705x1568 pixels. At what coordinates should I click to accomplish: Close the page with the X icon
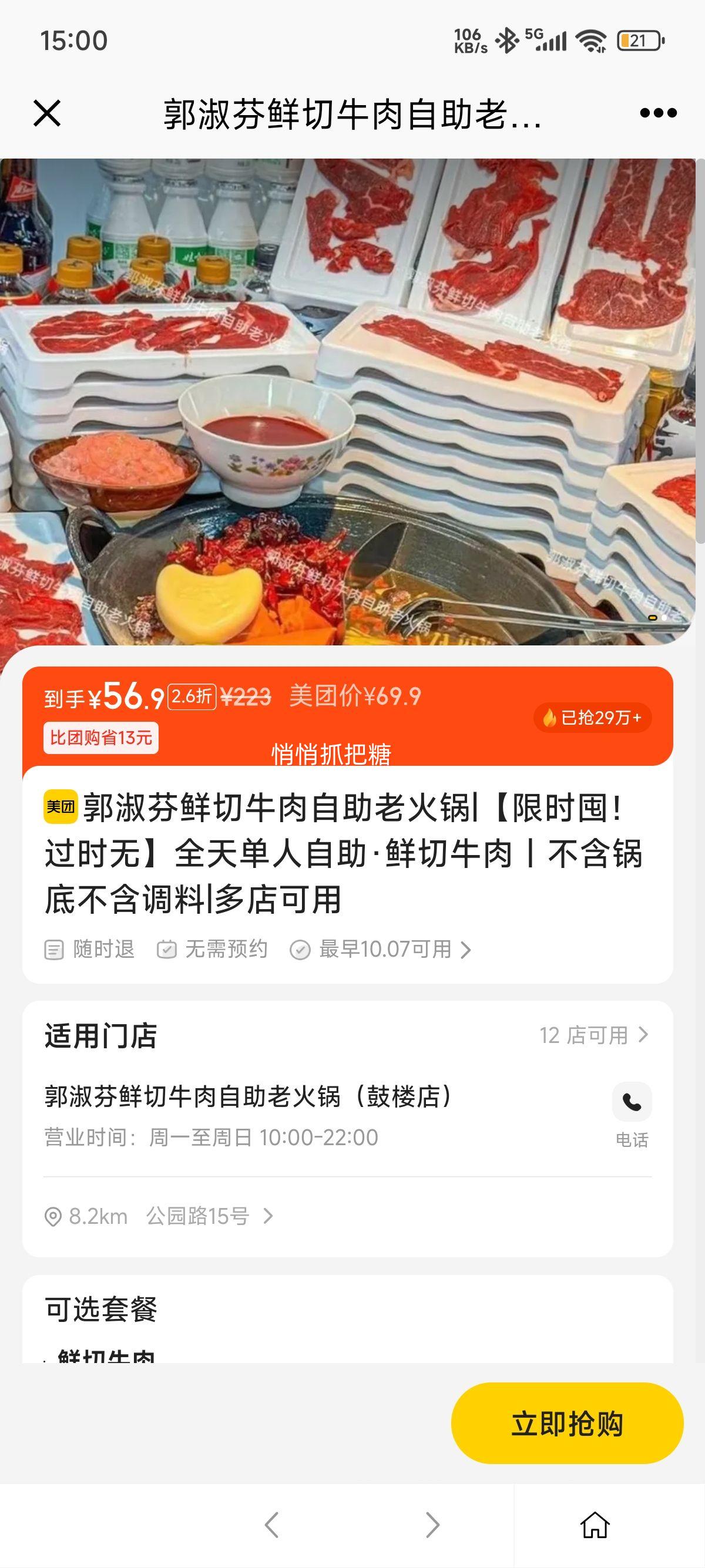[x=47, y=113]
